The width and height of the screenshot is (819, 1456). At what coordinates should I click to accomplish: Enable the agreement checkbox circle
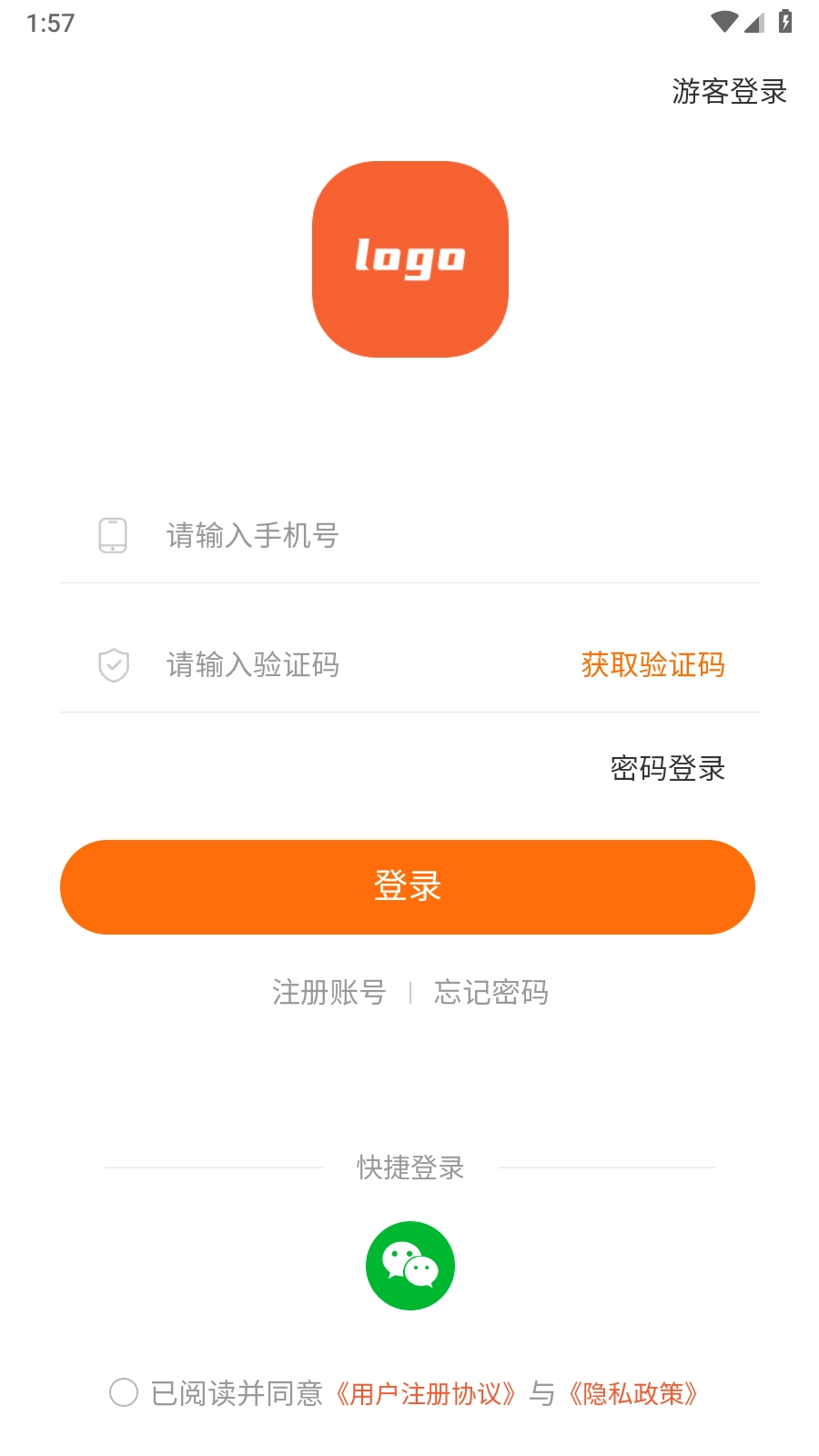coord(125,1392)
